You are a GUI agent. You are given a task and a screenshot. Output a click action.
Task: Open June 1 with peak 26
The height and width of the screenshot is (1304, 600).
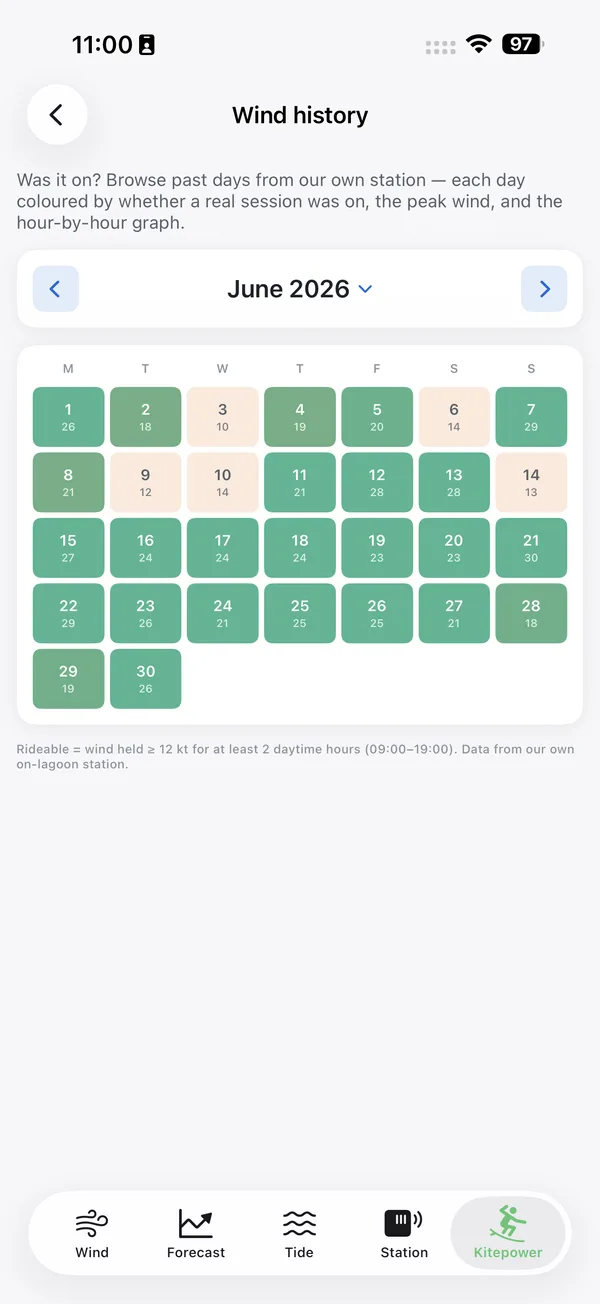point(68,417)
